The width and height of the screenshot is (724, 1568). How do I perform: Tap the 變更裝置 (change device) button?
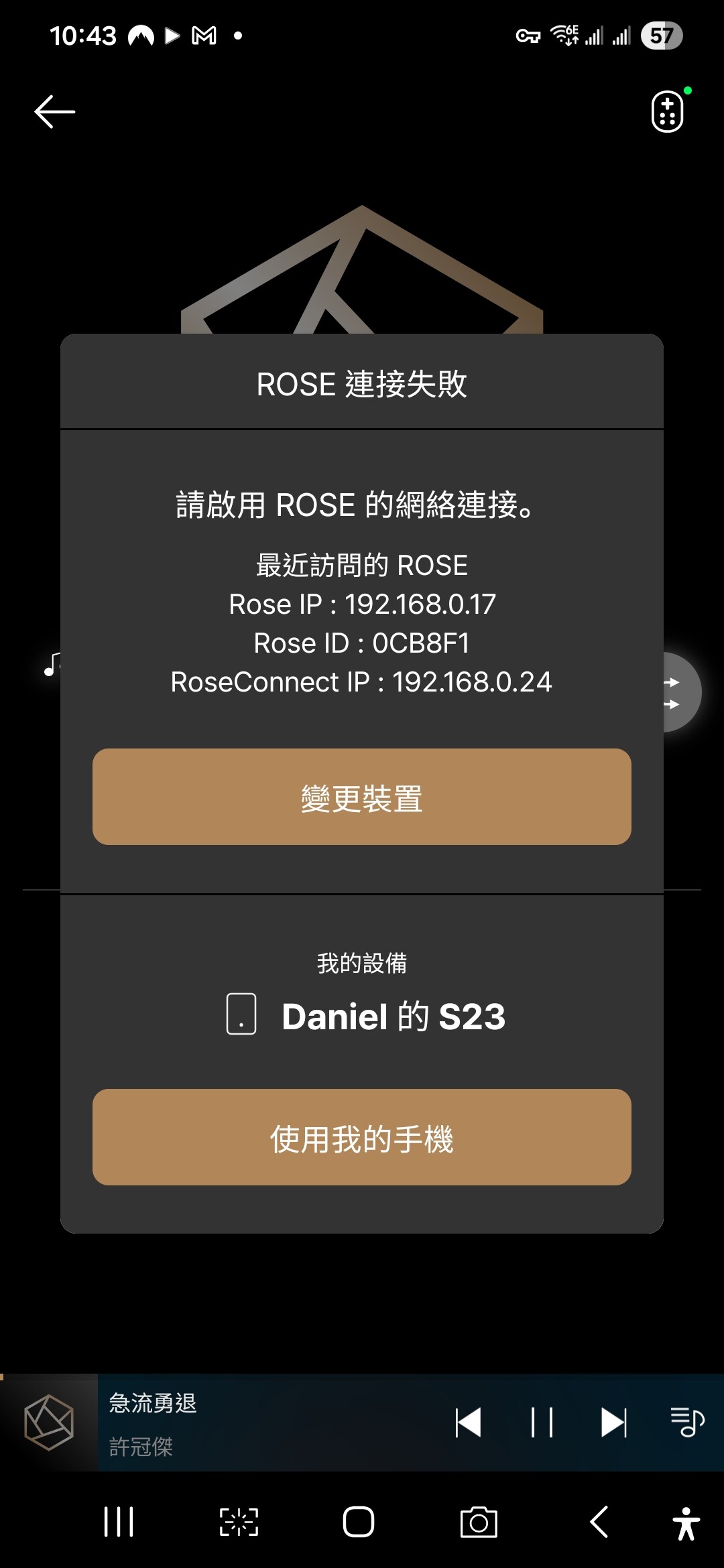(x=362, y=797)
